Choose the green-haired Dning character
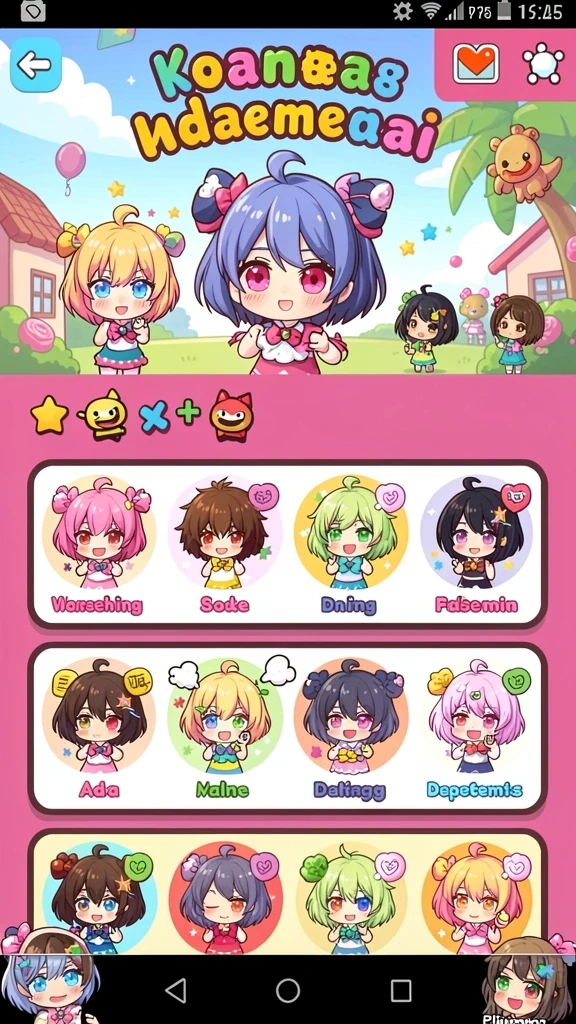The width and height of the screenshot is (576, 1024). pyautogui.click(x=351, y=545)
